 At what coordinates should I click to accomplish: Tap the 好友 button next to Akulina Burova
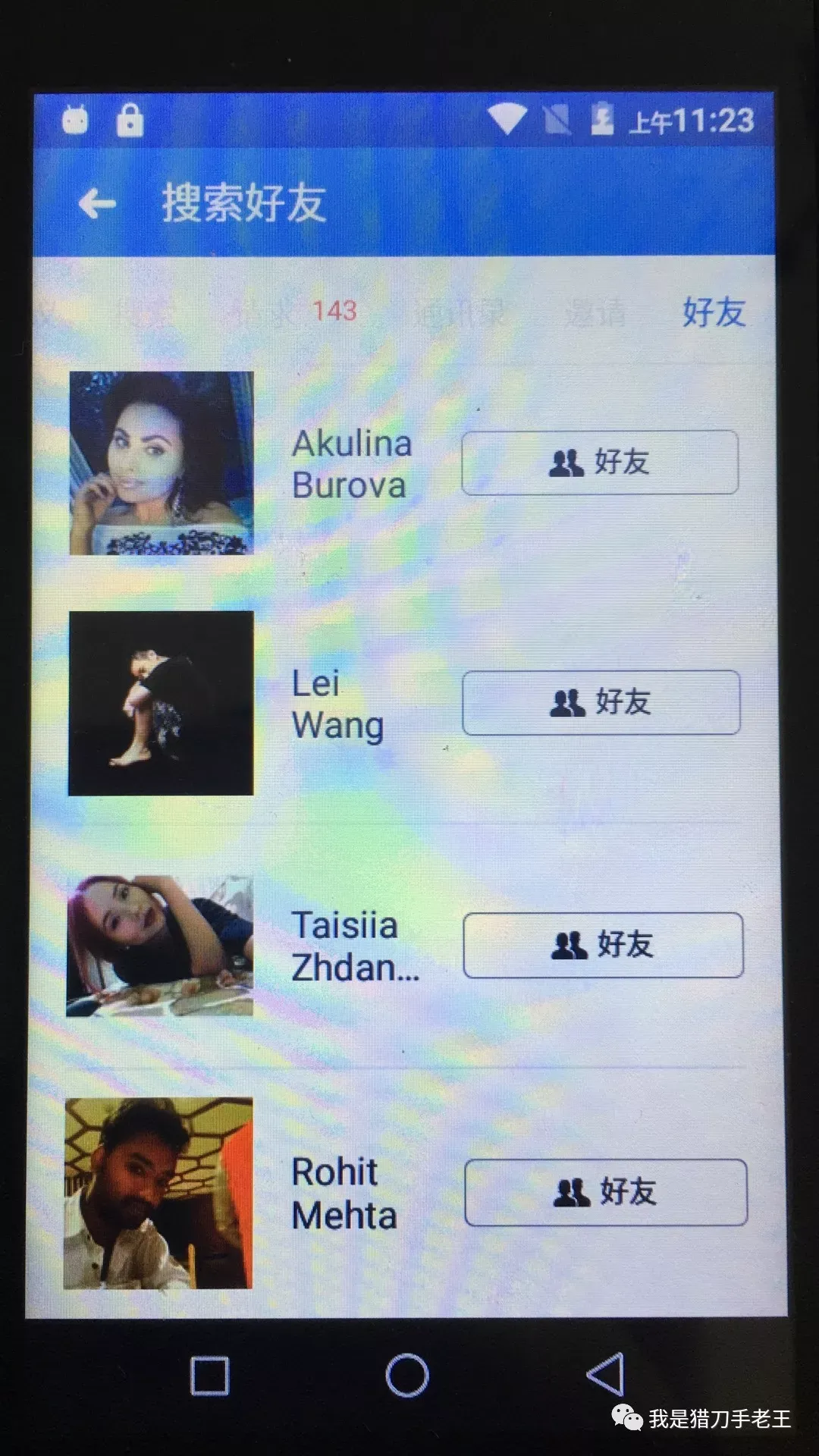point(600,463)
